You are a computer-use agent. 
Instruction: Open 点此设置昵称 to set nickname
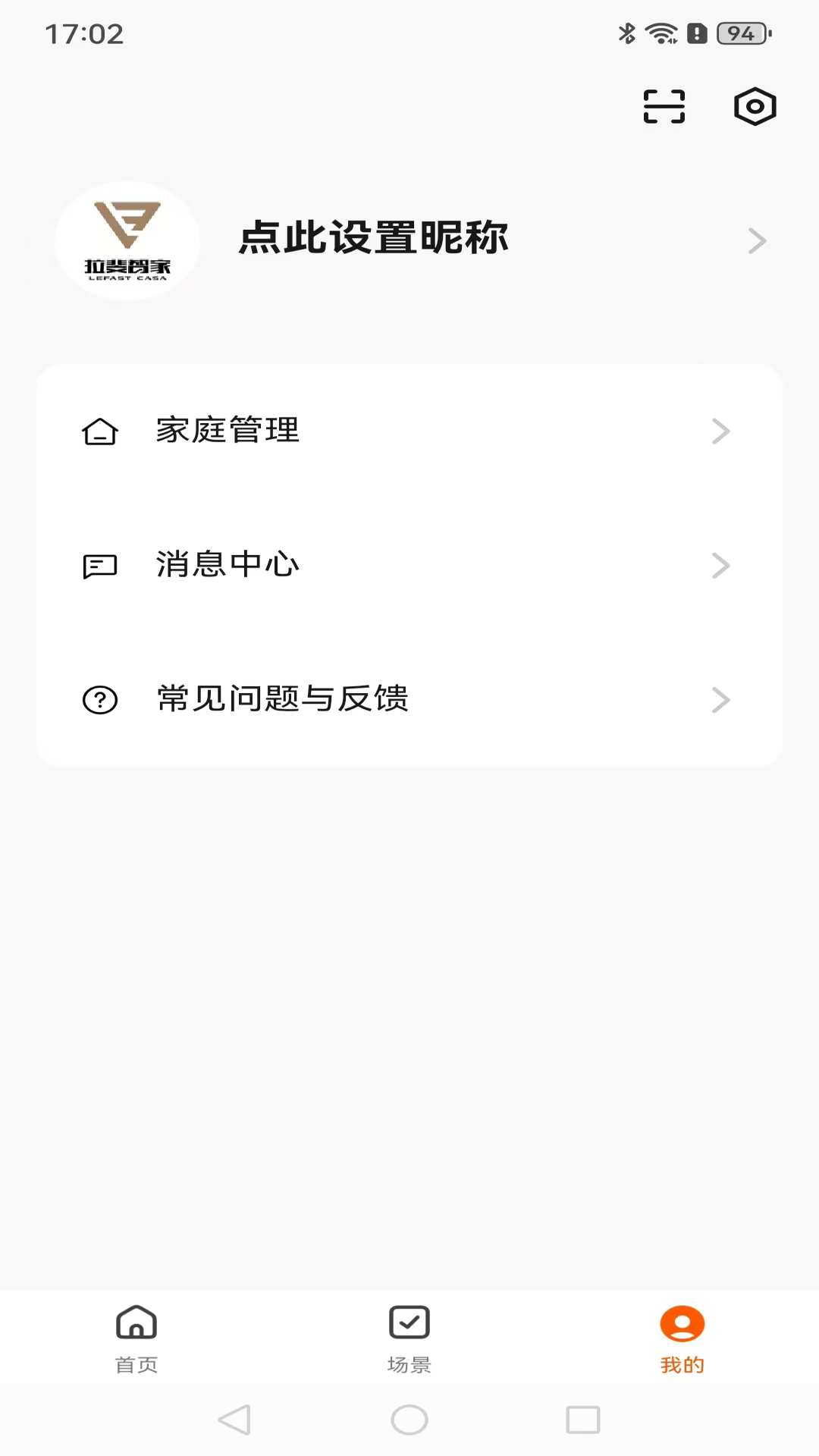point(373,238)
